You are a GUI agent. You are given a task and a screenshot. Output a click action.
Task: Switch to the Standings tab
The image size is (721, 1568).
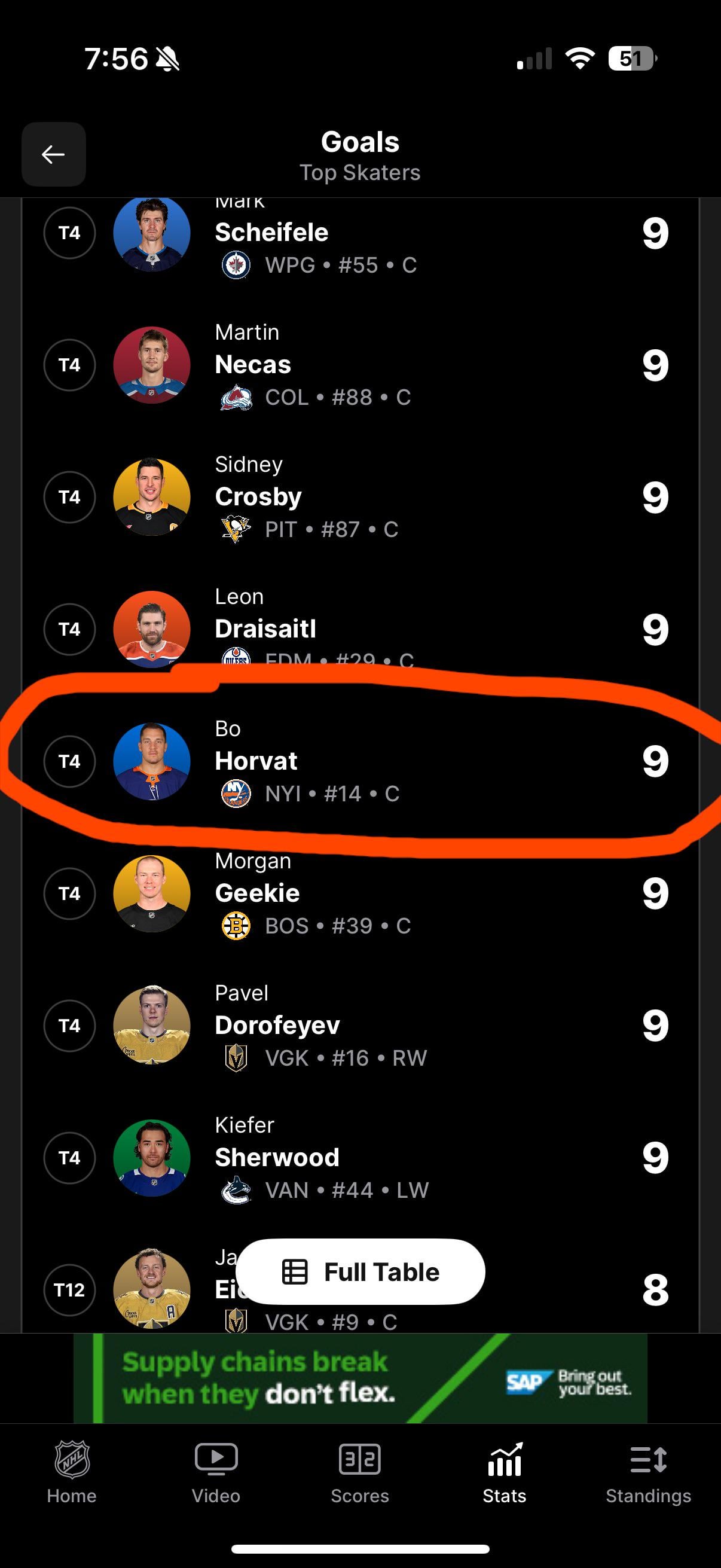(x=648, y=1472)
